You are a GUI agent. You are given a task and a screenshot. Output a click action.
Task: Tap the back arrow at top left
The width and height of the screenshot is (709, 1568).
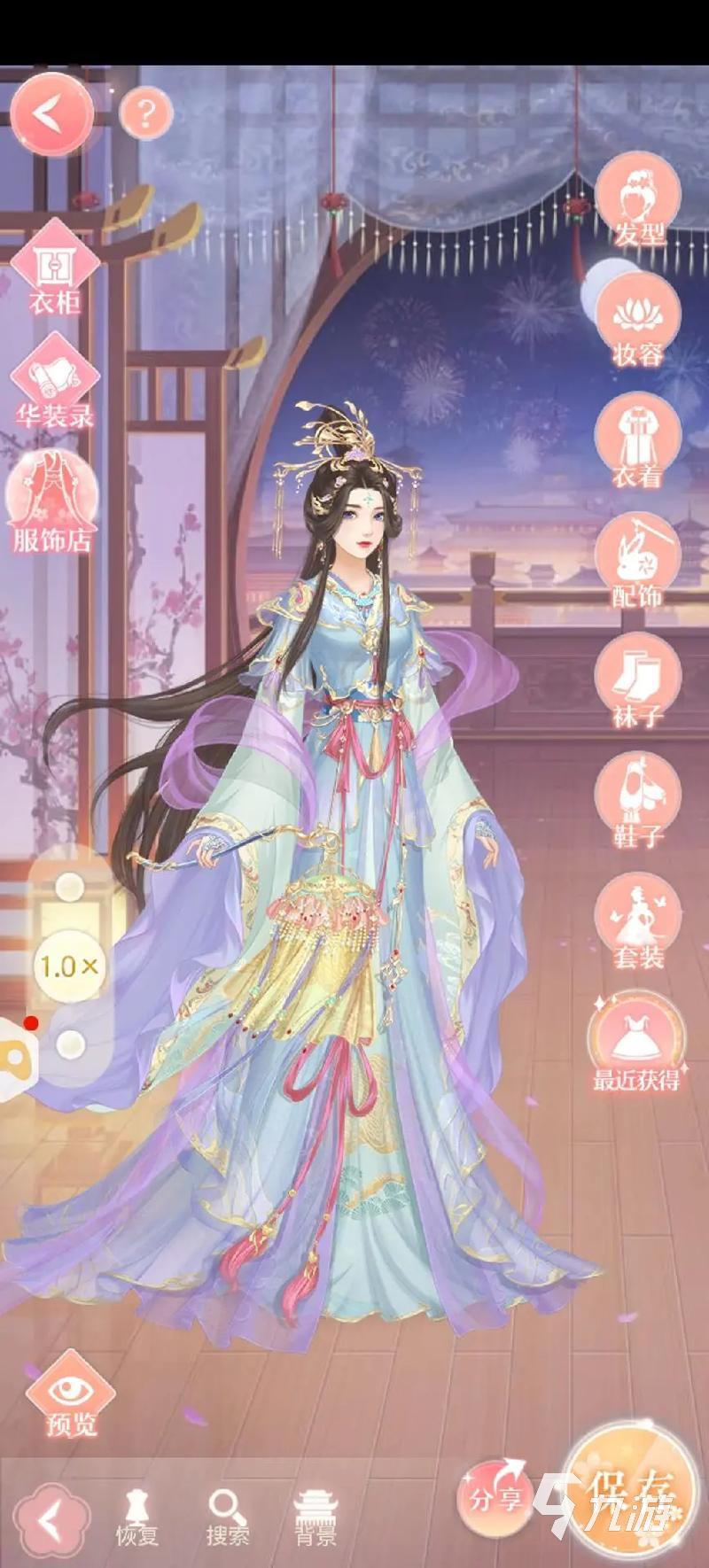tap(51, 113)
